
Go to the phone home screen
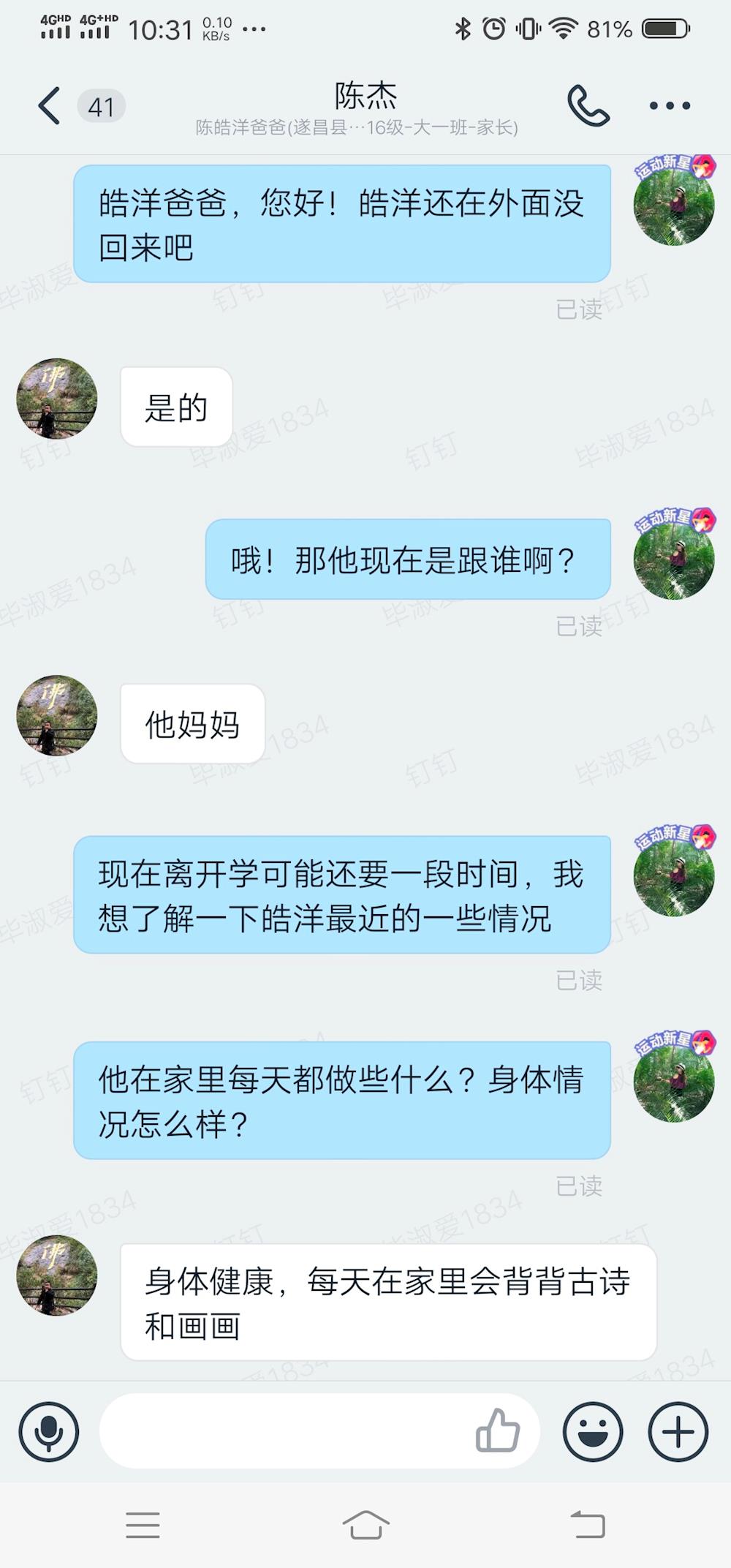point(365,1526)
